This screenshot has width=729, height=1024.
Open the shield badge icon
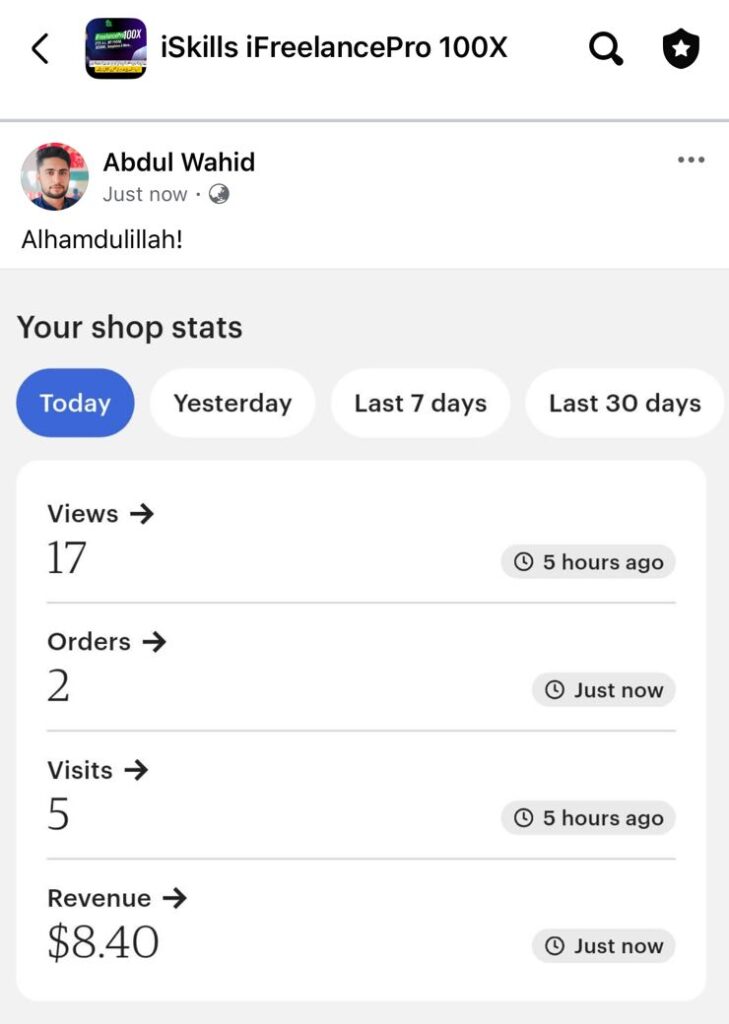[681, 48]
